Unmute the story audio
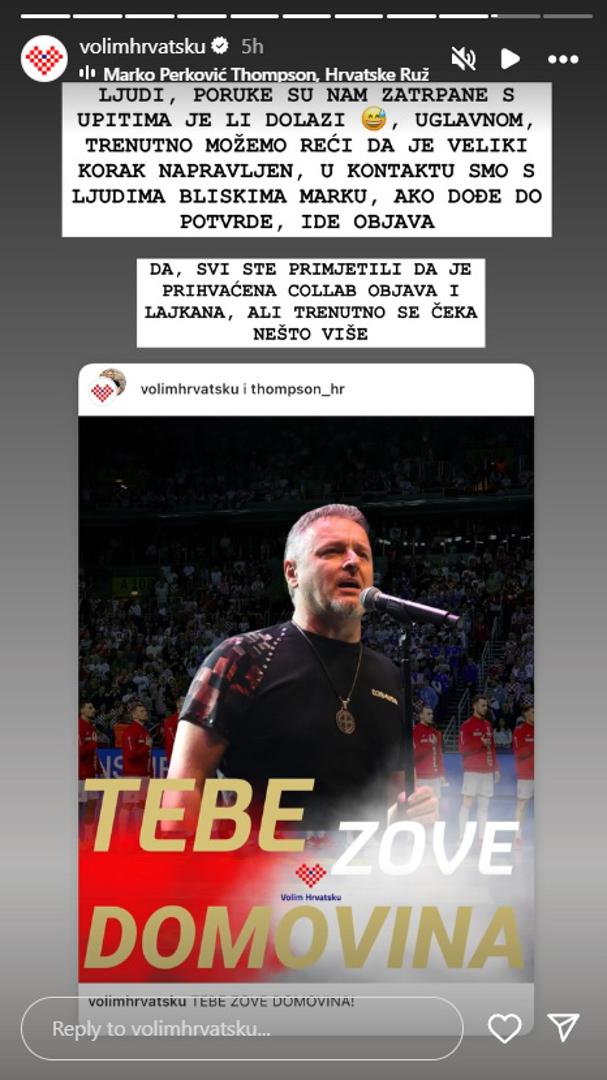This screenshot has width=607, height=1080. coord(463,59)
